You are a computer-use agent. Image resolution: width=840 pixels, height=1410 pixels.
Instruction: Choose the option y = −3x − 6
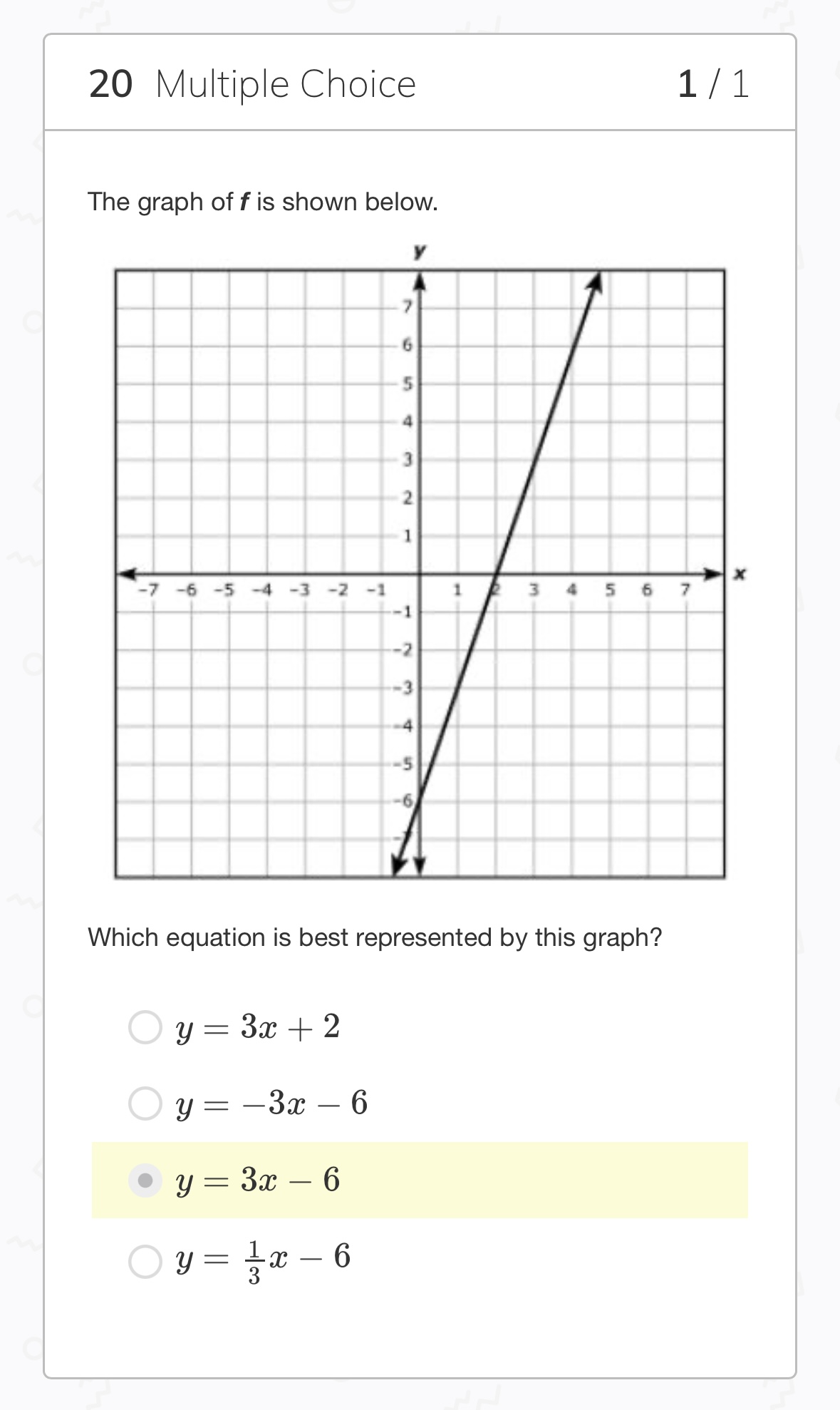[145, 1103]
